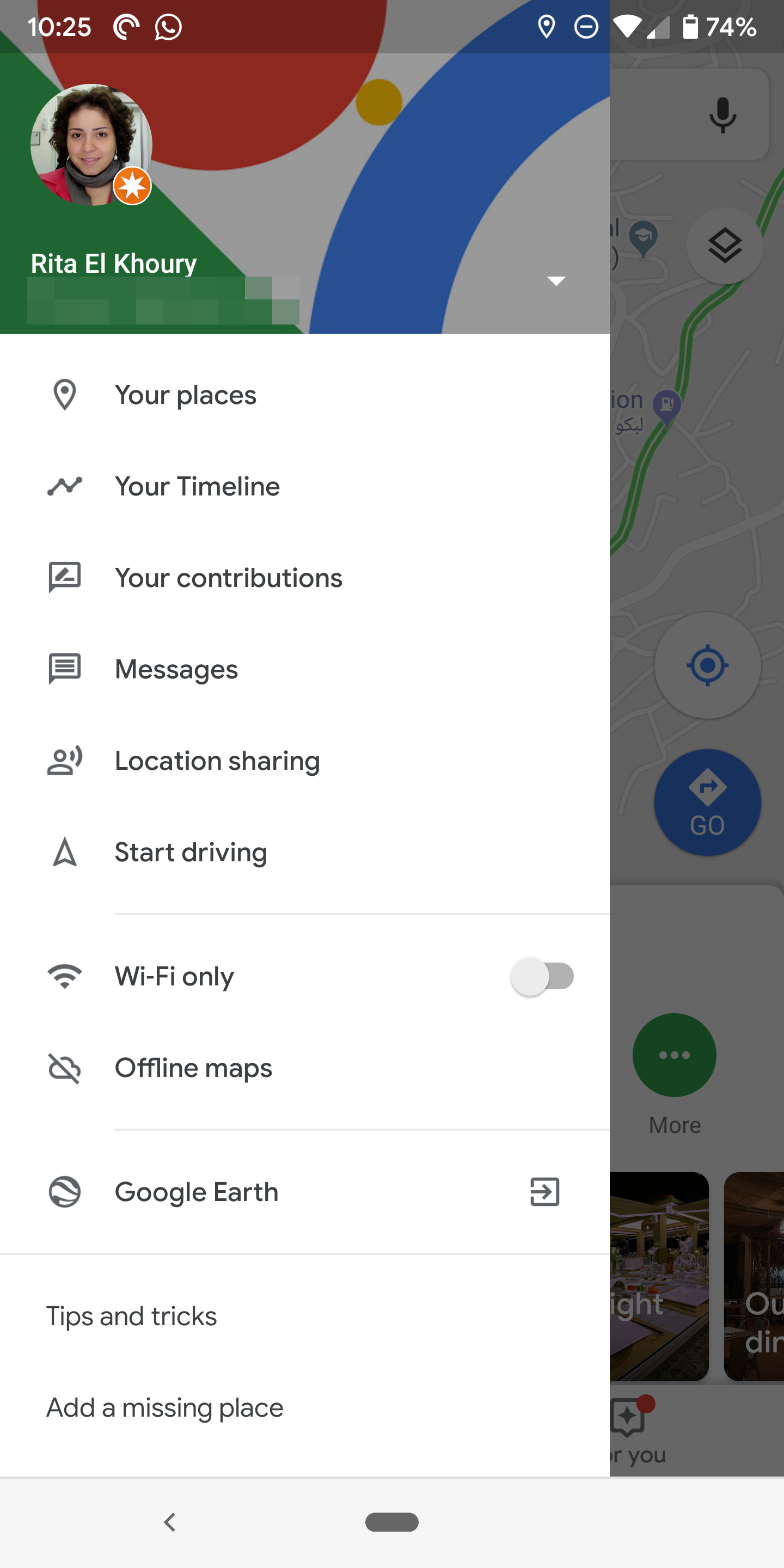Tap the my location crosshair button
This screenshot has height=1568, width=784.
coord(707,665)
